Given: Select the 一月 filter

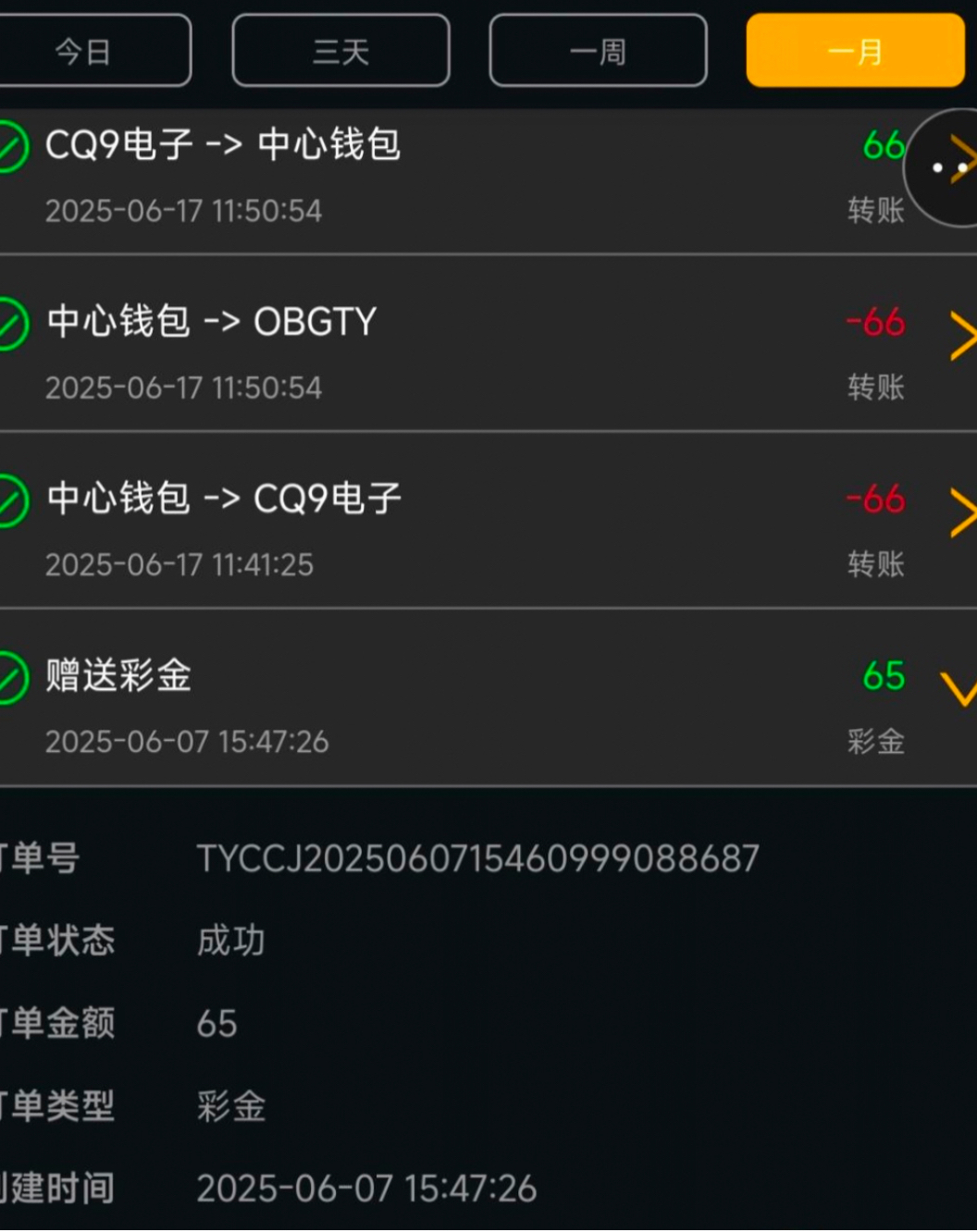Looking at the screenshot, I should click(x=855, y=51).
